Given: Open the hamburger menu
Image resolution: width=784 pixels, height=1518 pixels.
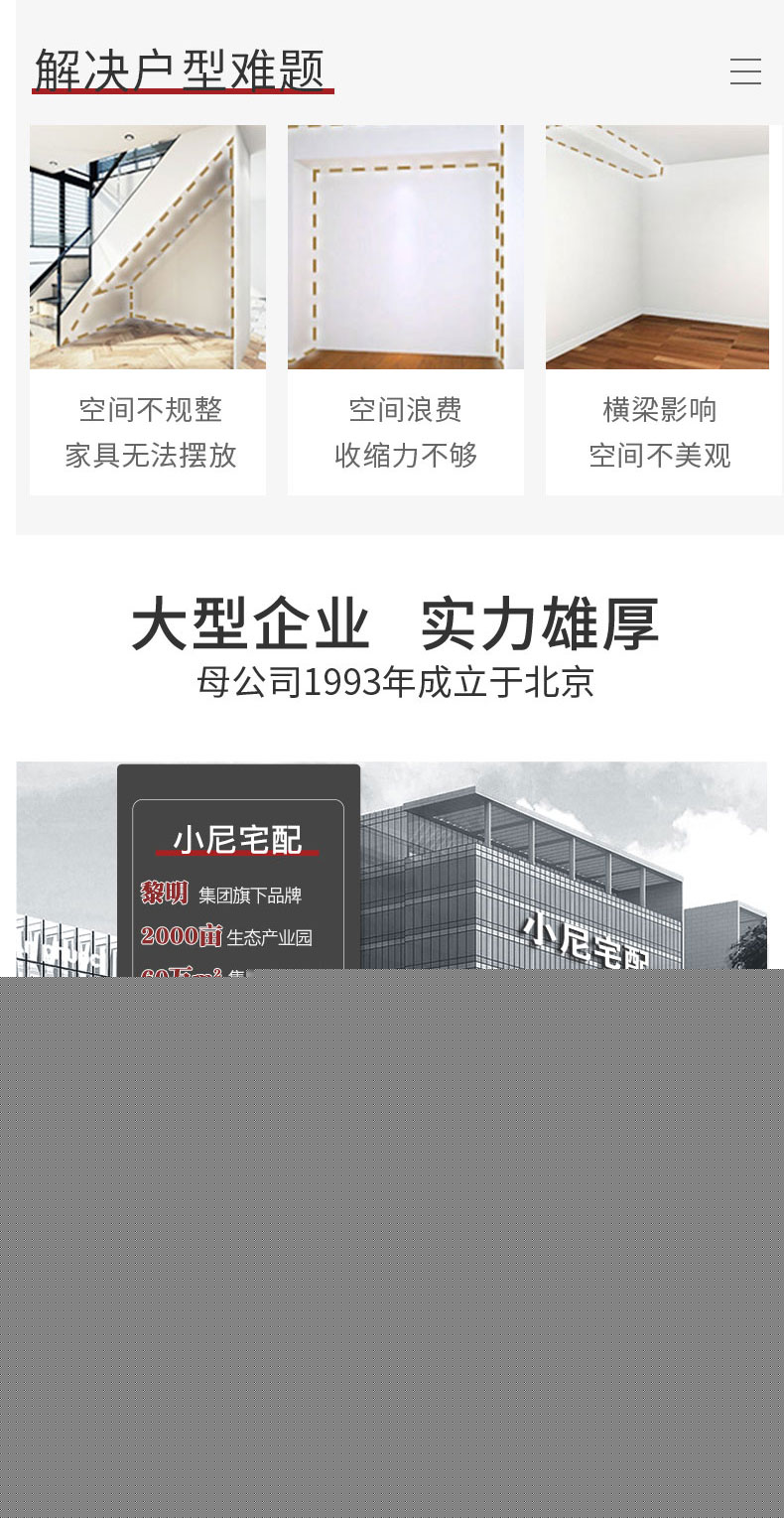Looking at the screenshot, I should [745, 71].
